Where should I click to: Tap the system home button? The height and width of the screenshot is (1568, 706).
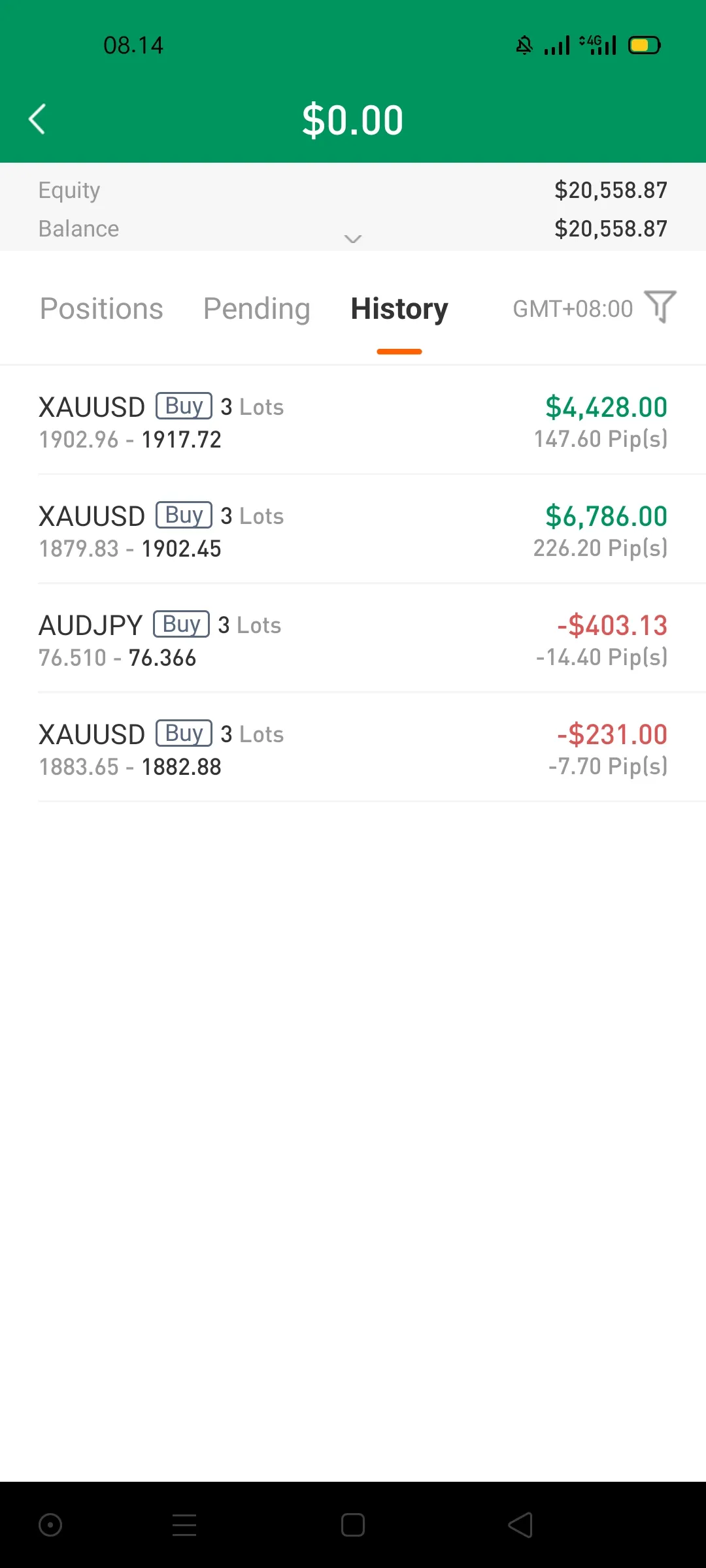[x=353, y=1525]
